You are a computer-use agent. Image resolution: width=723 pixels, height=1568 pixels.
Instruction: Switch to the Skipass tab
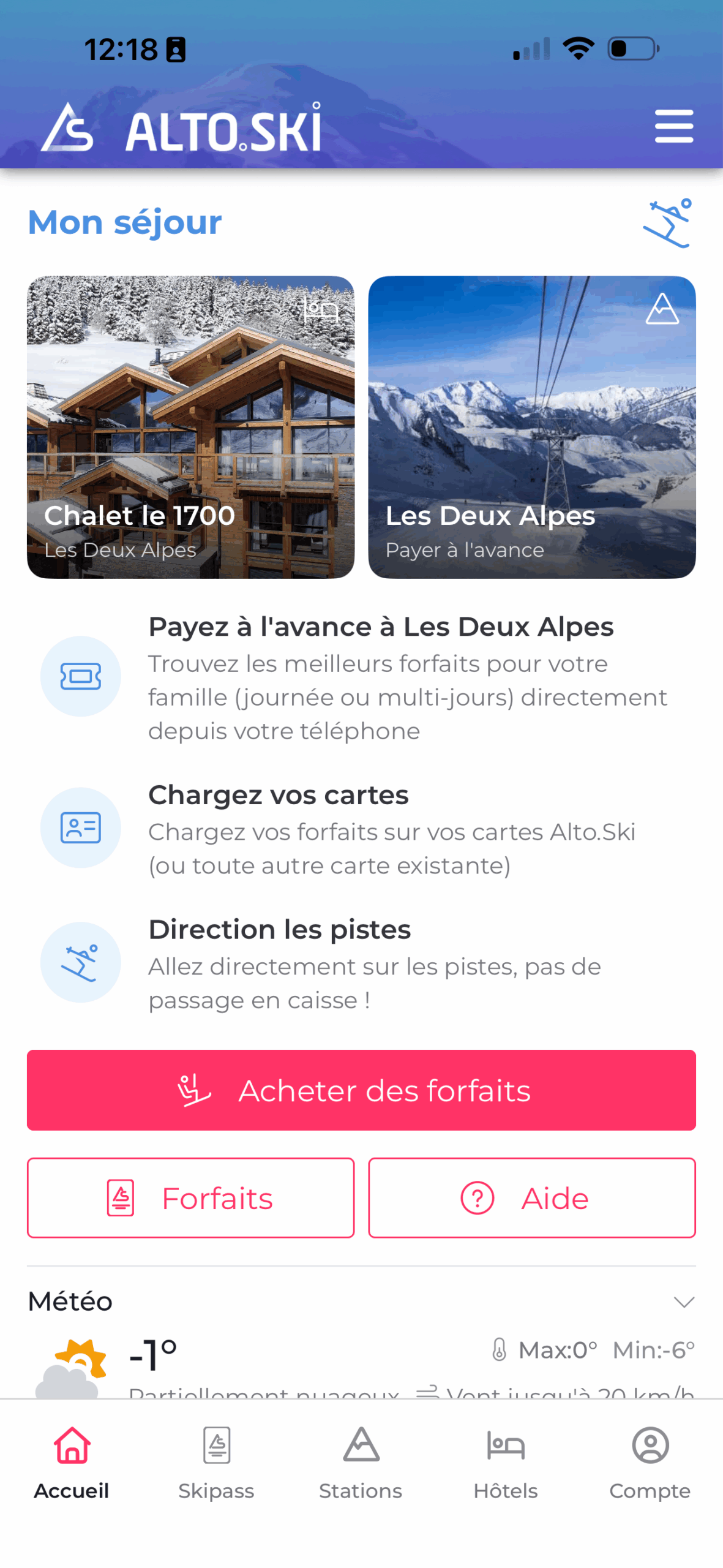click(217, 1461)
